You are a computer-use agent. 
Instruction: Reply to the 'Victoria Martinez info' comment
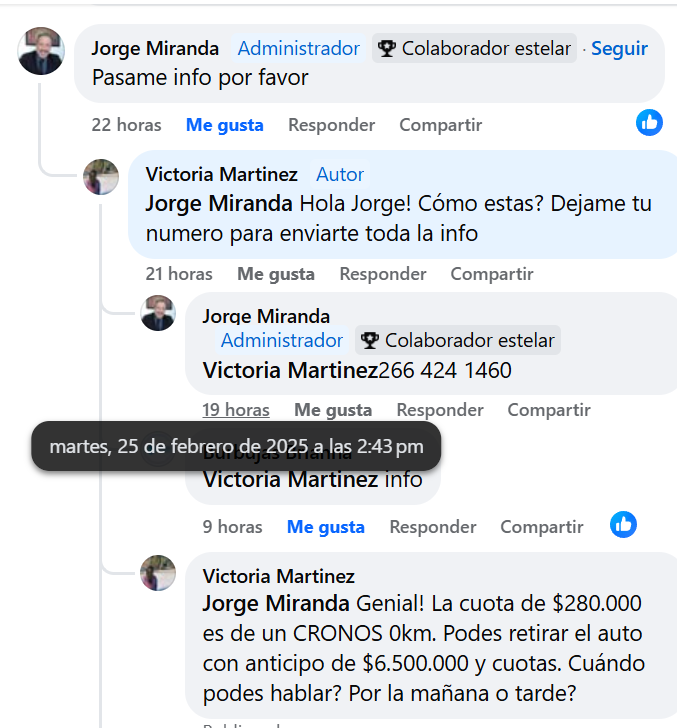[x=432, y=527]
